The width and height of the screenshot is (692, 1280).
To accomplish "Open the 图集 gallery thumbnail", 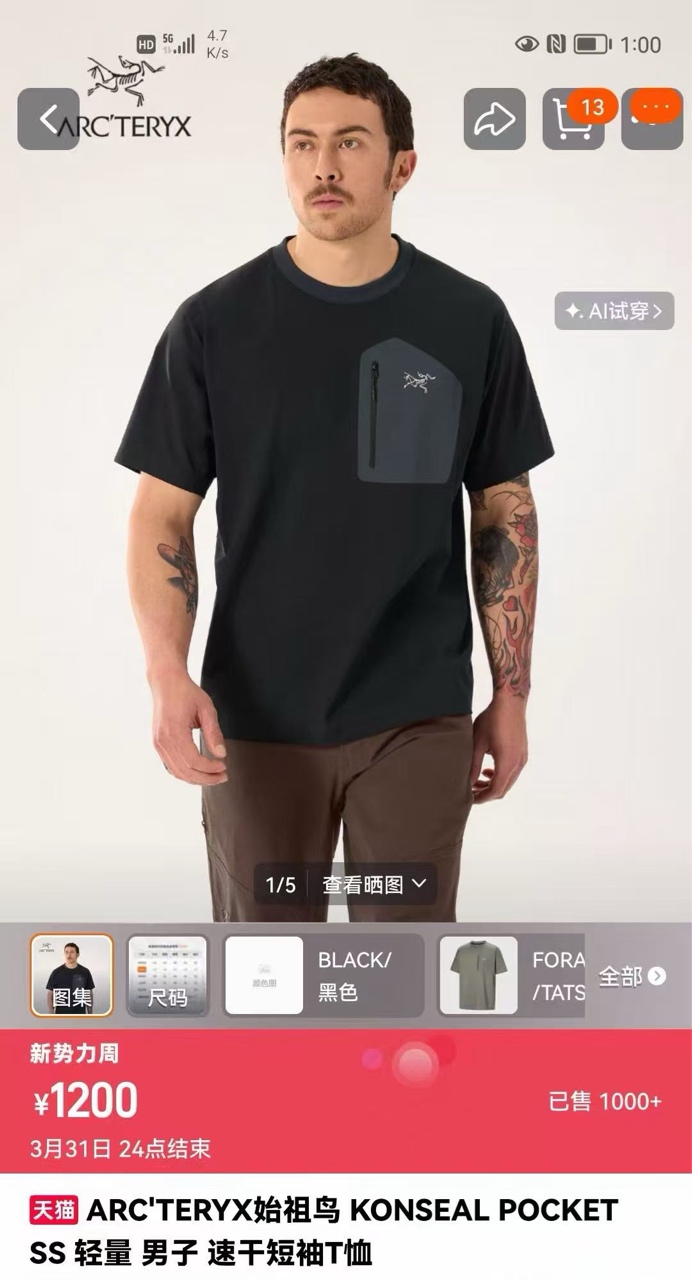I will [x=71, y=975].
